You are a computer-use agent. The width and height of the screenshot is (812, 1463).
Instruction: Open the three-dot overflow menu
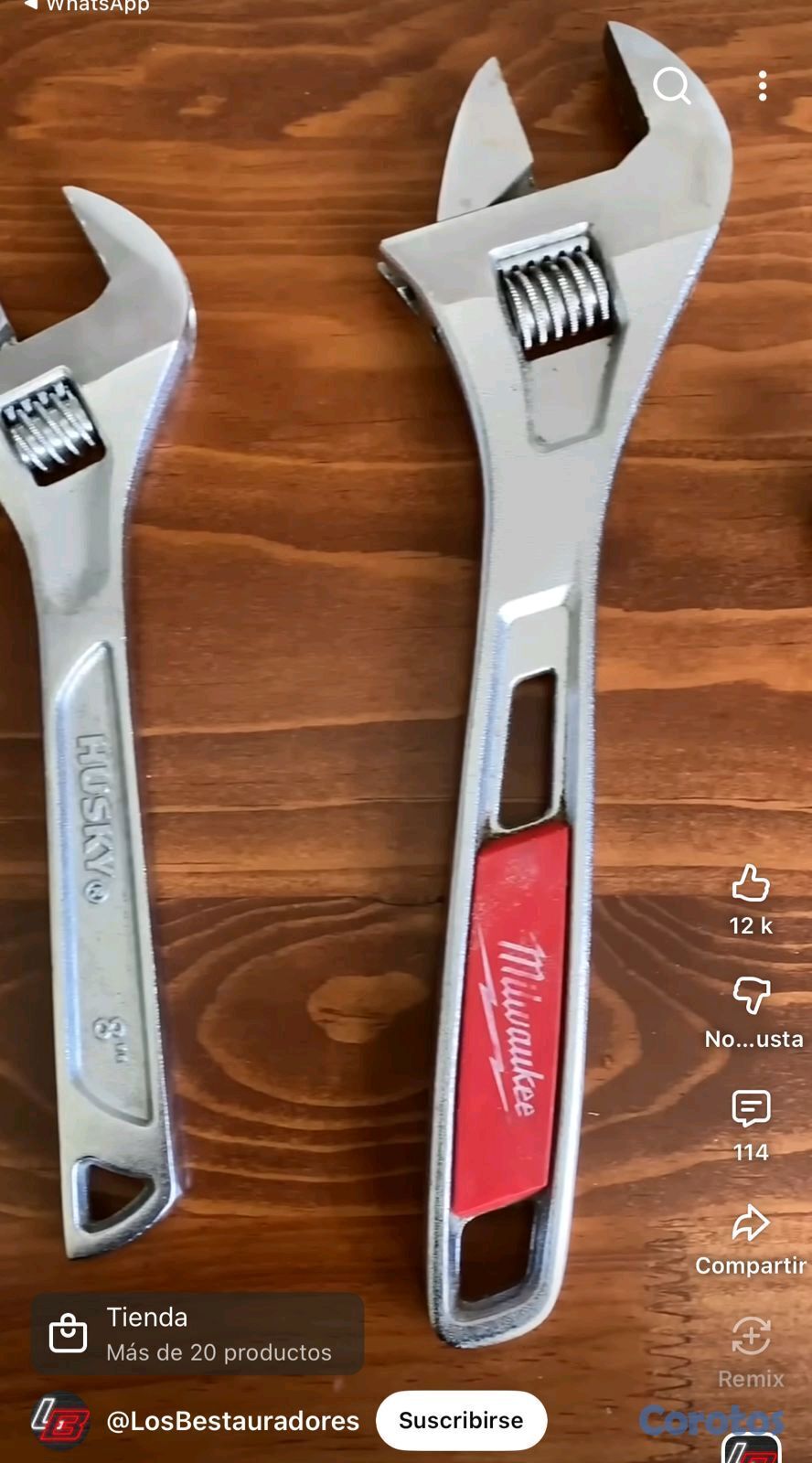coord(762,87)
